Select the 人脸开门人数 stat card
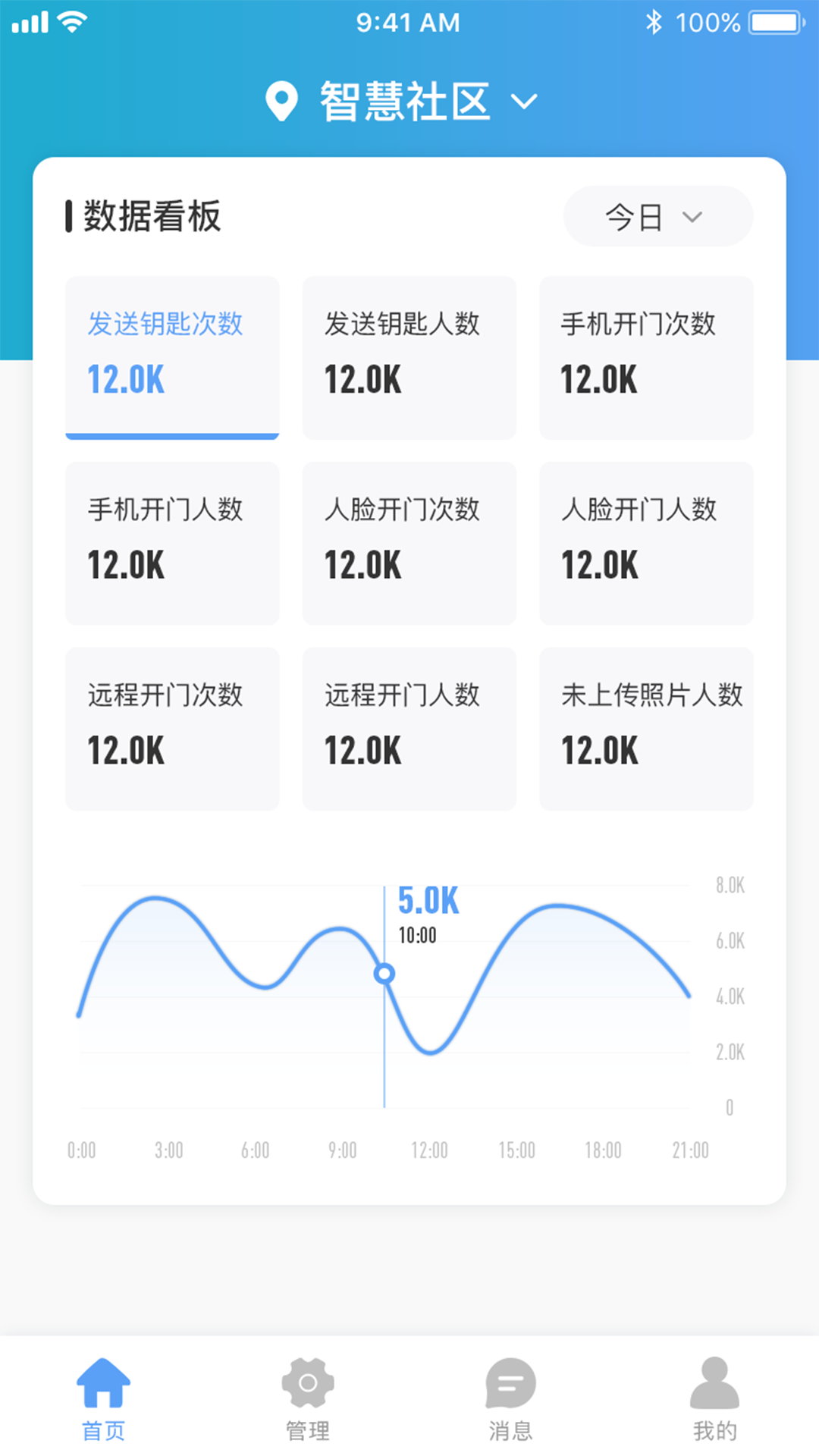819x1456 pixels. tap(645, 542)
